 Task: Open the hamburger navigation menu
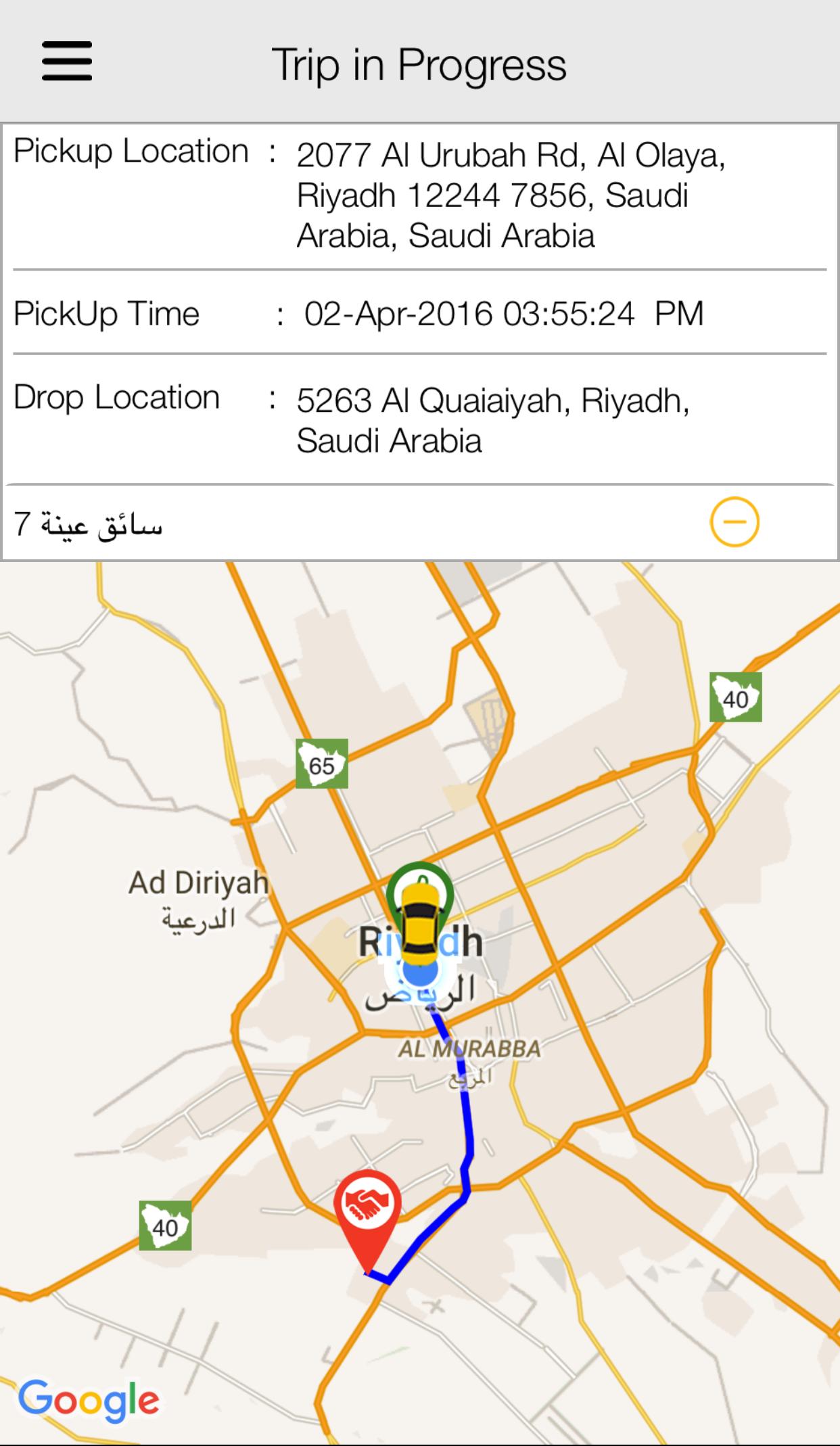66,61
